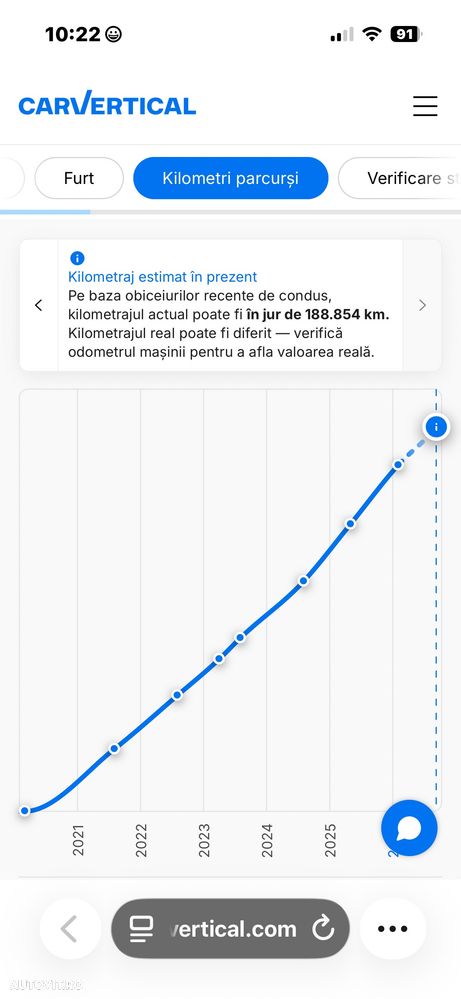461x999 pixels.
Task: Show next info card with right chevron
Action: [x=422, y=305]
